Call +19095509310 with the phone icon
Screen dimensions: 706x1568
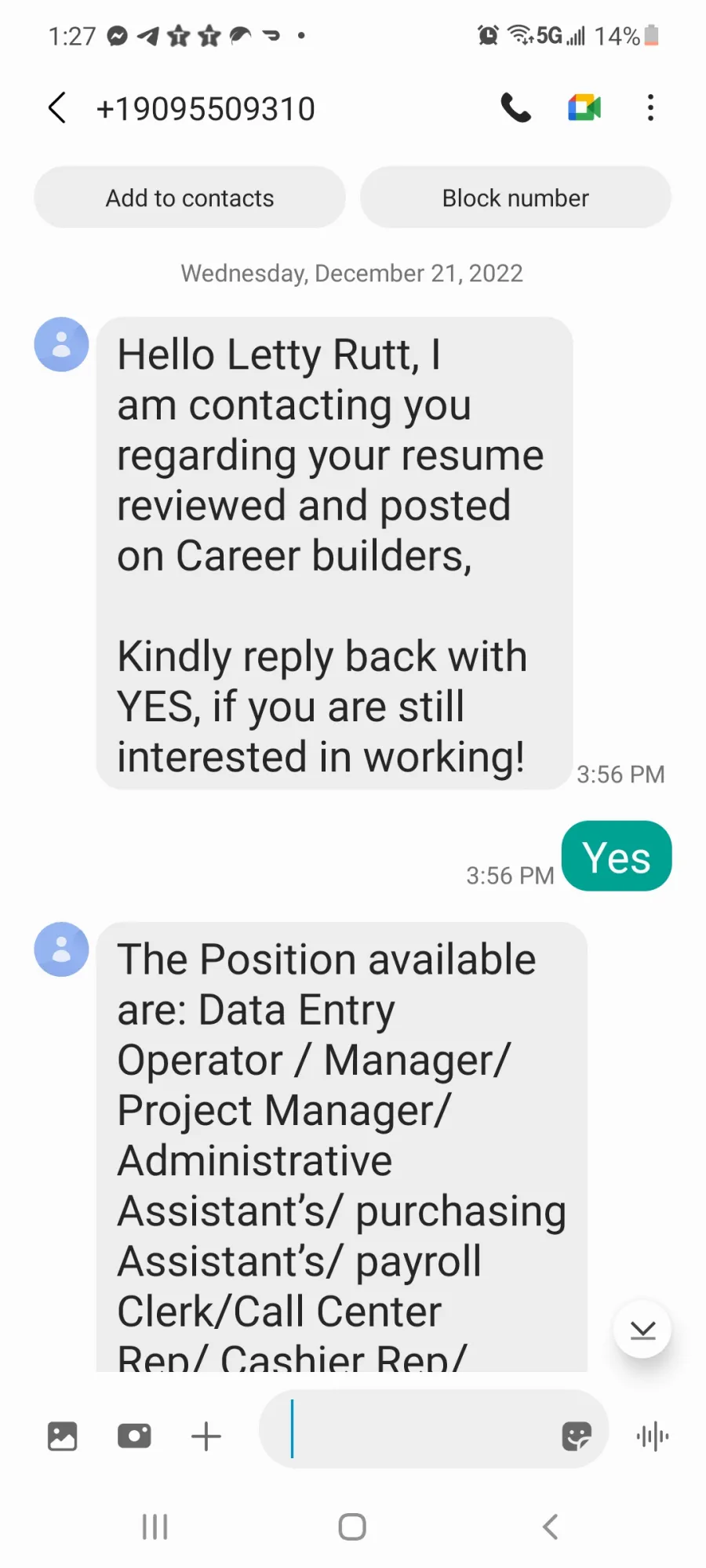[515, 107]
